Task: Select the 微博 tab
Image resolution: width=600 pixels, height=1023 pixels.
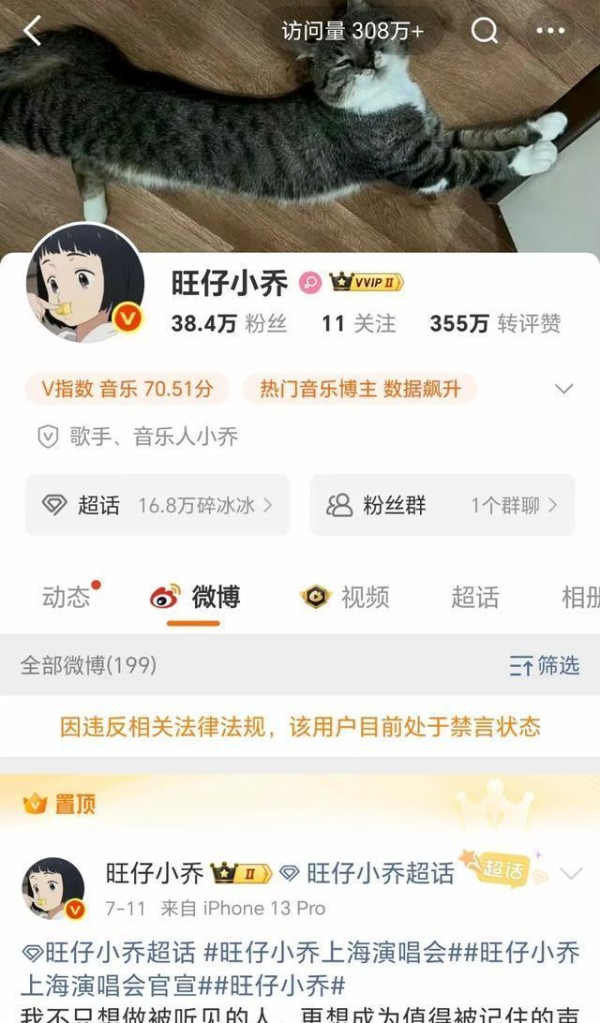Action: 195,598
